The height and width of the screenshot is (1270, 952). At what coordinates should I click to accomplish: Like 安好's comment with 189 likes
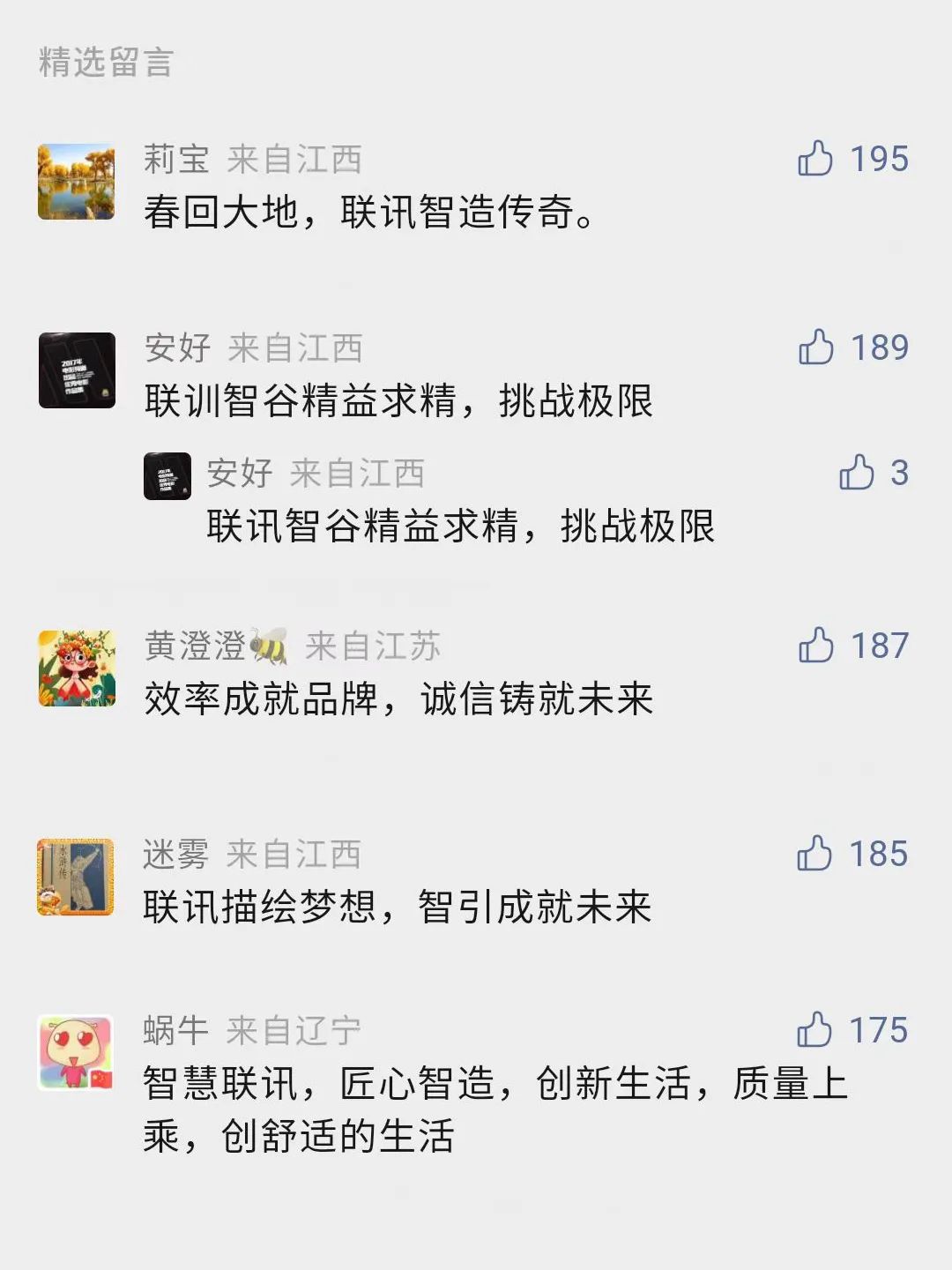pos(815,347)
